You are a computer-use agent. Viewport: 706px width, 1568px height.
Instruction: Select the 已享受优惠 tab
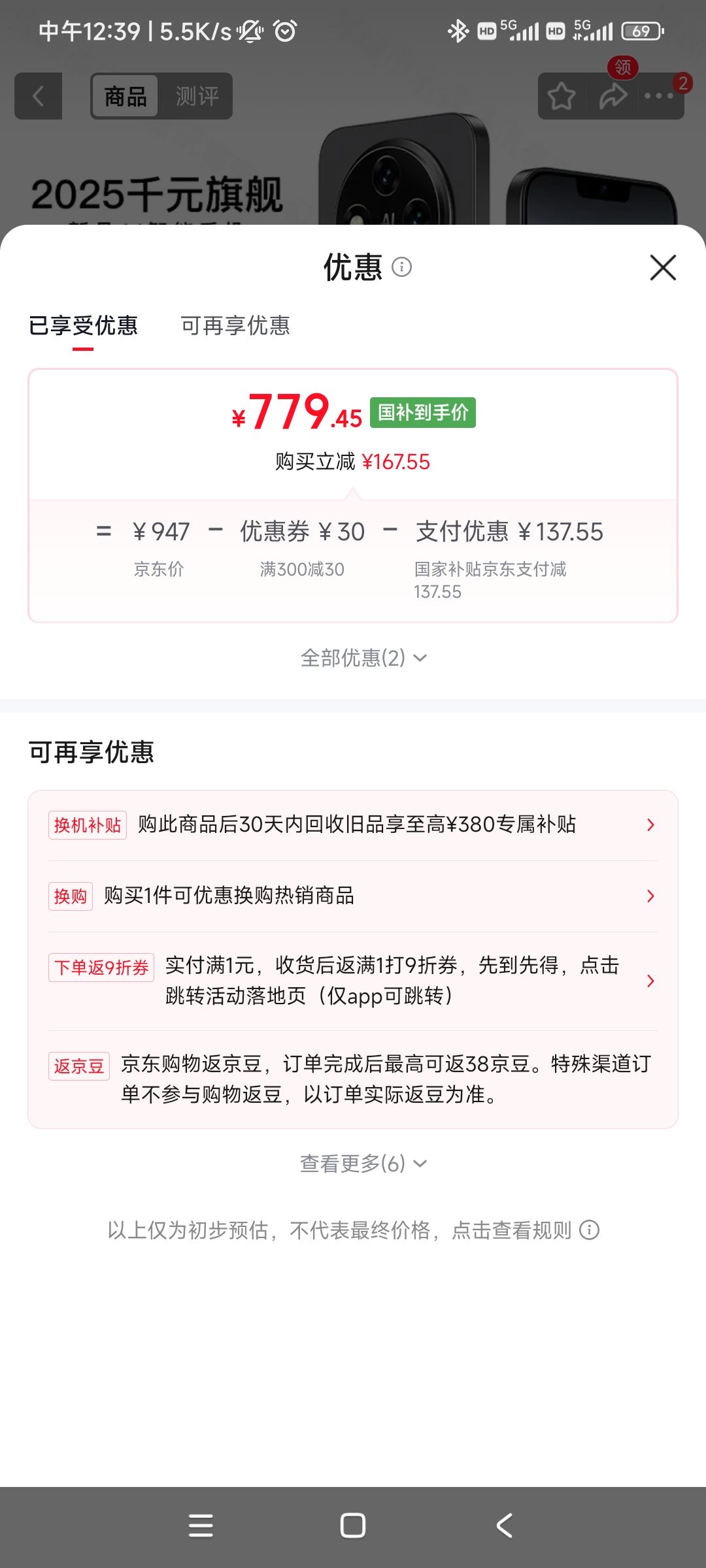[x=83, y=325]
